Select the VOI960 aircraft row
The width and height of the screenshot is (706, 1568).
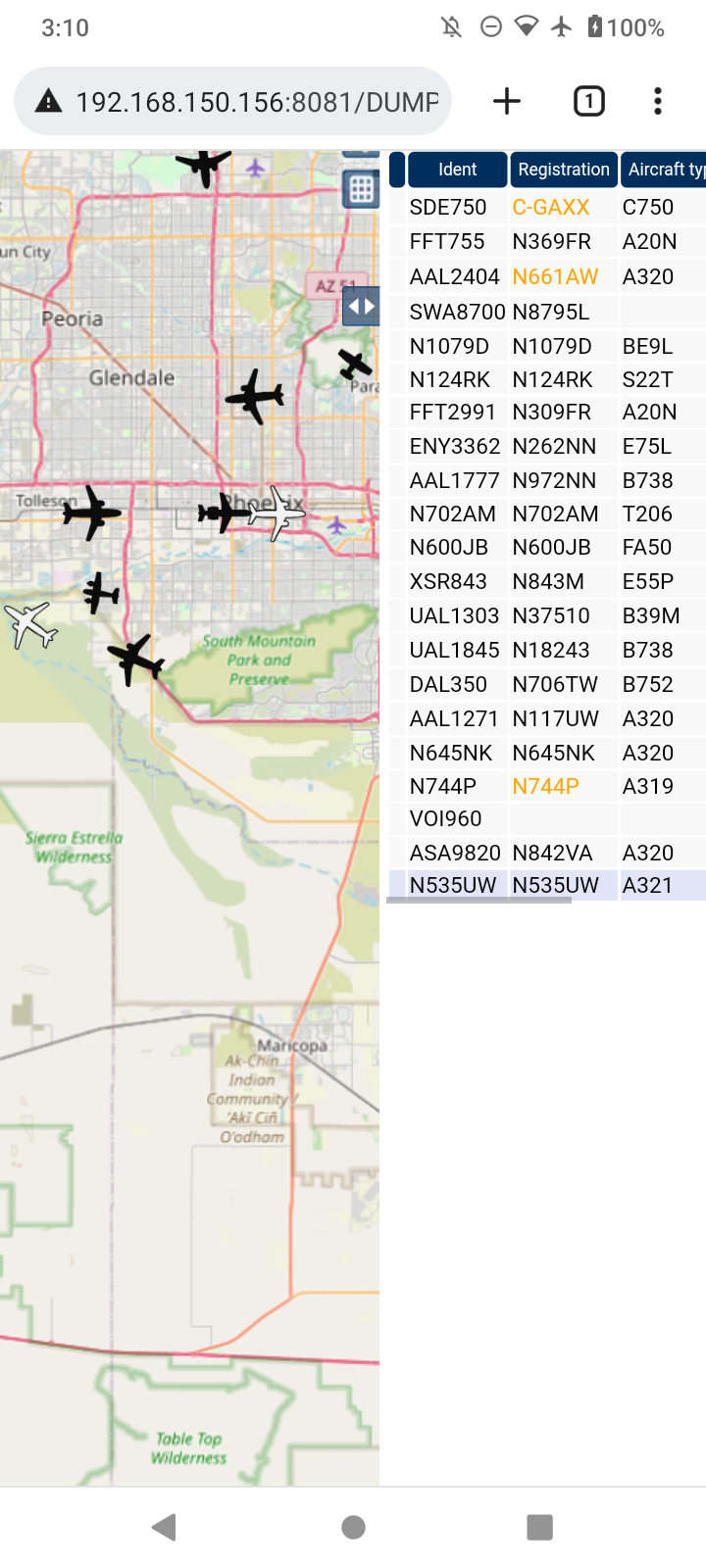547,818
